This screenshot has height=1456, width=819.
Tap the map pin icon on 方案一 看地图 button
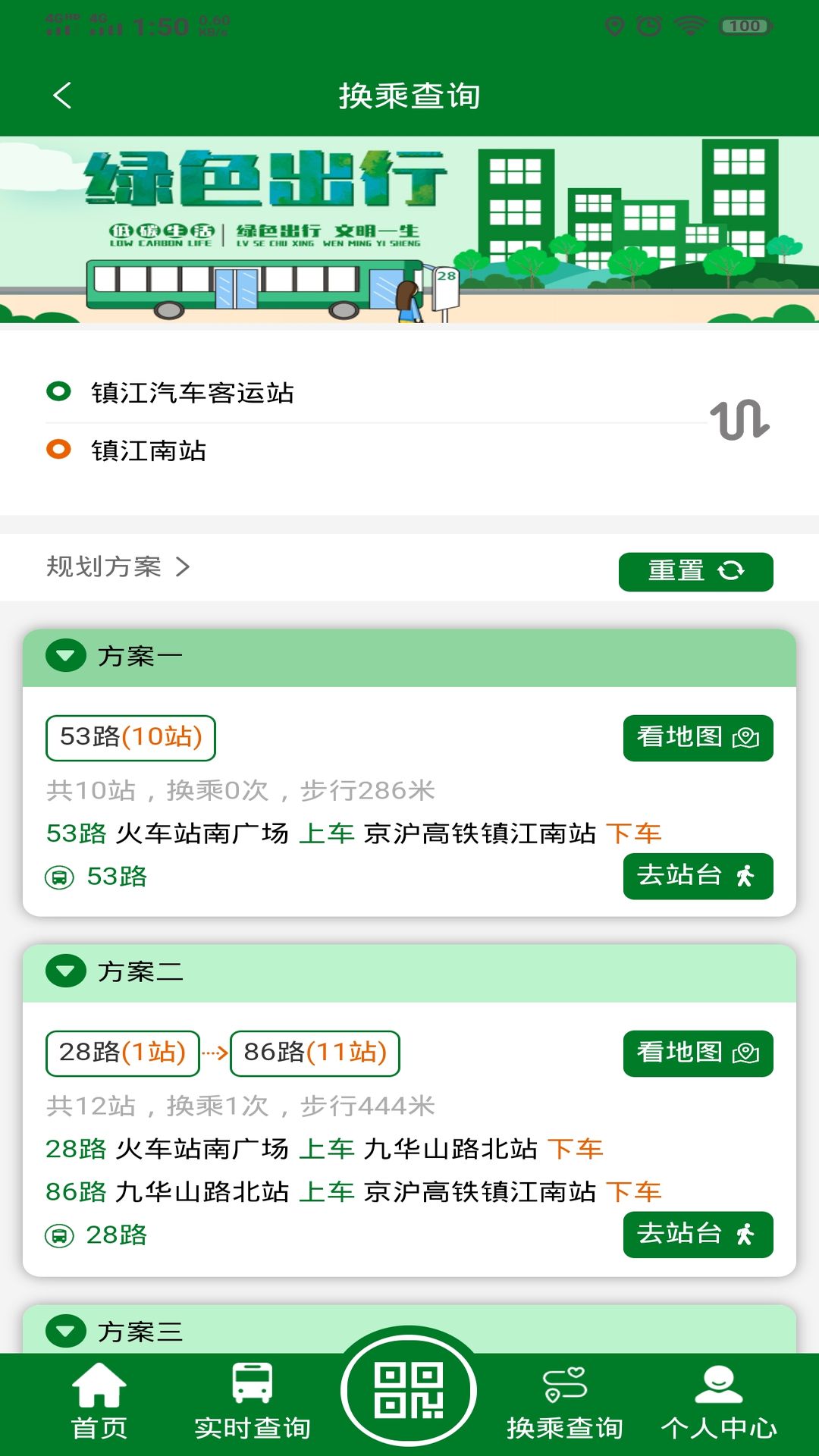click(746, 738)
